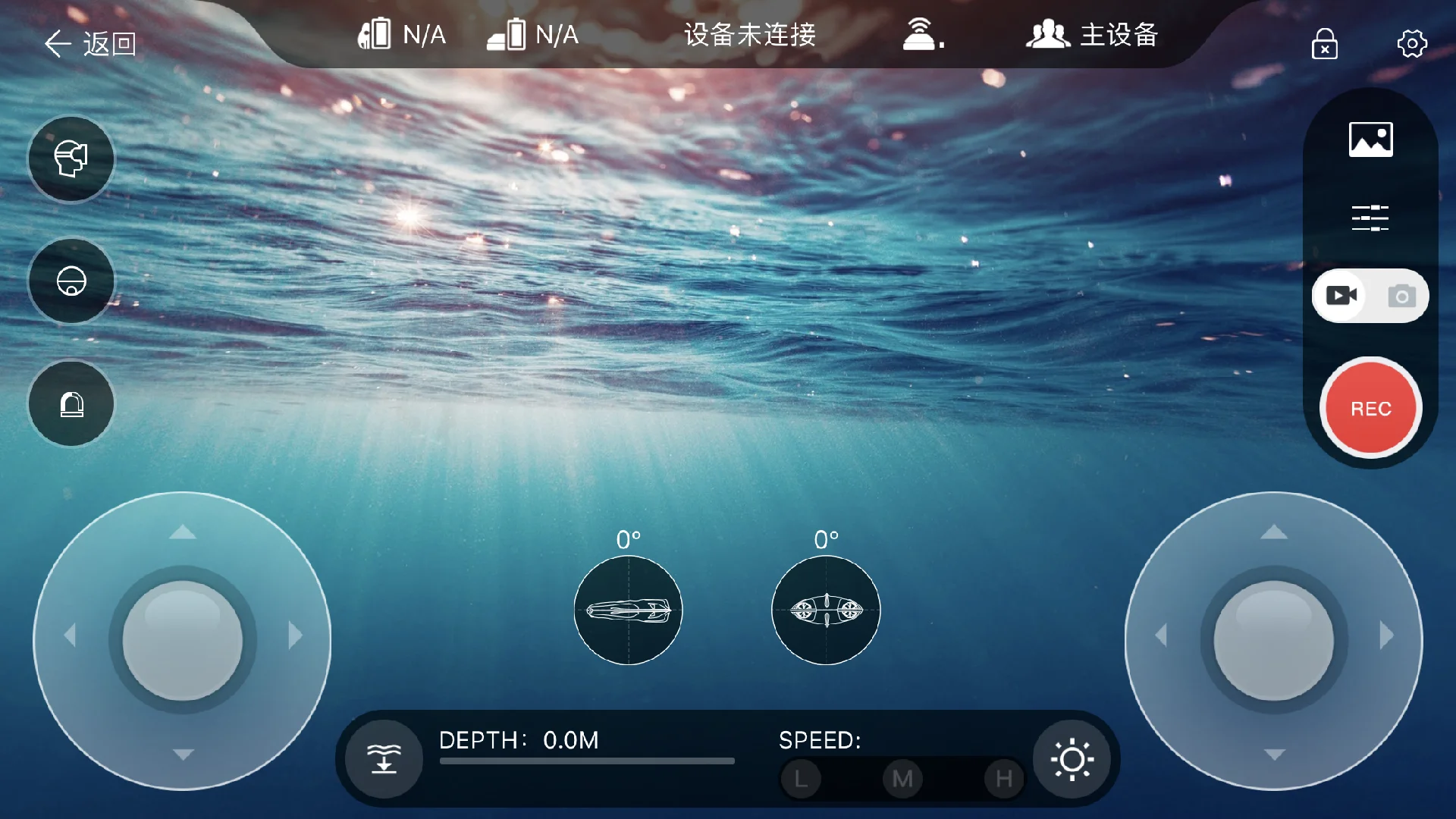Tap the helmet icon on the left panel

[x=71, y=281]
